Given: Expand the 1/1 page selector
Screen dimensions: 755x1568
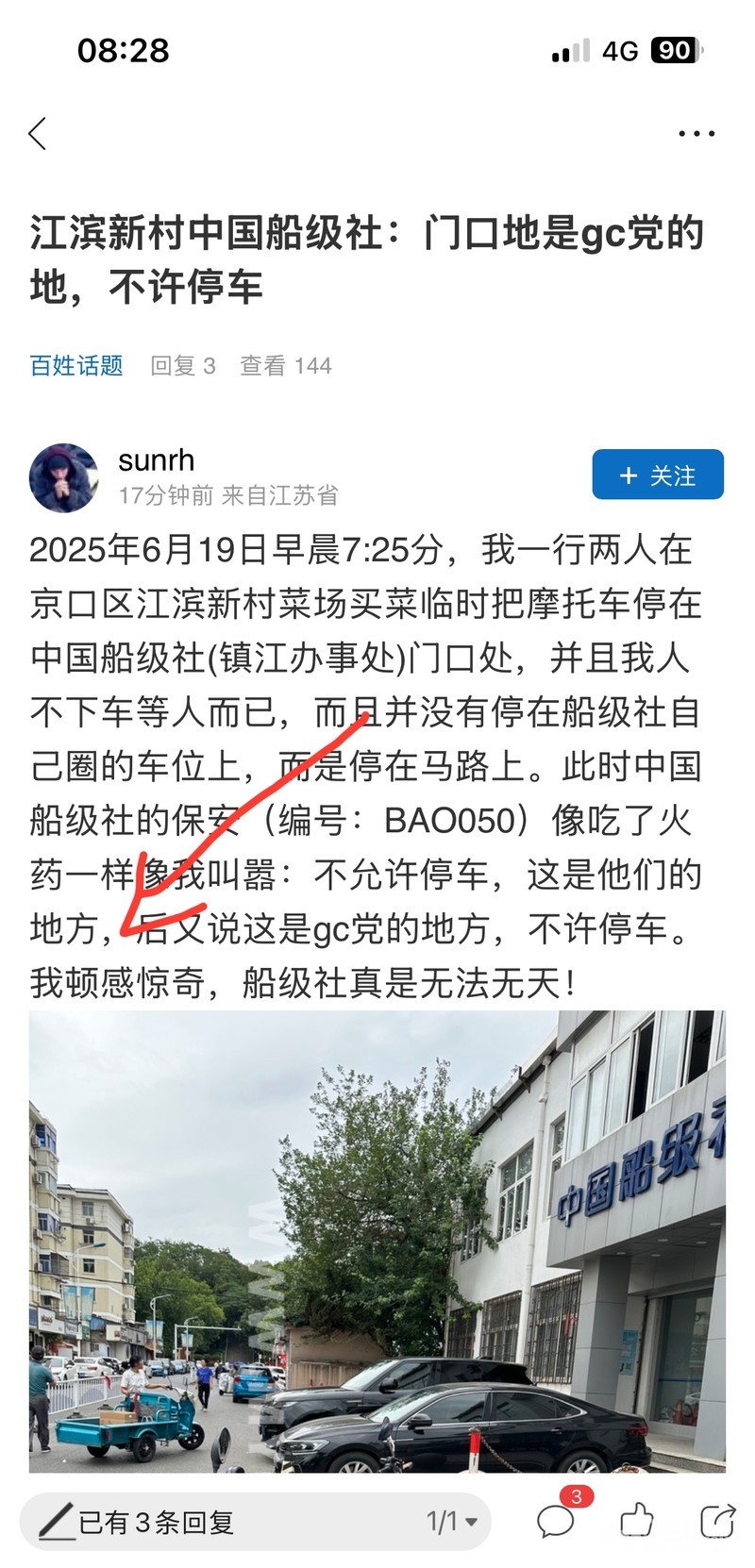Looking at the screenshot, I should [x=452, y=1521].
